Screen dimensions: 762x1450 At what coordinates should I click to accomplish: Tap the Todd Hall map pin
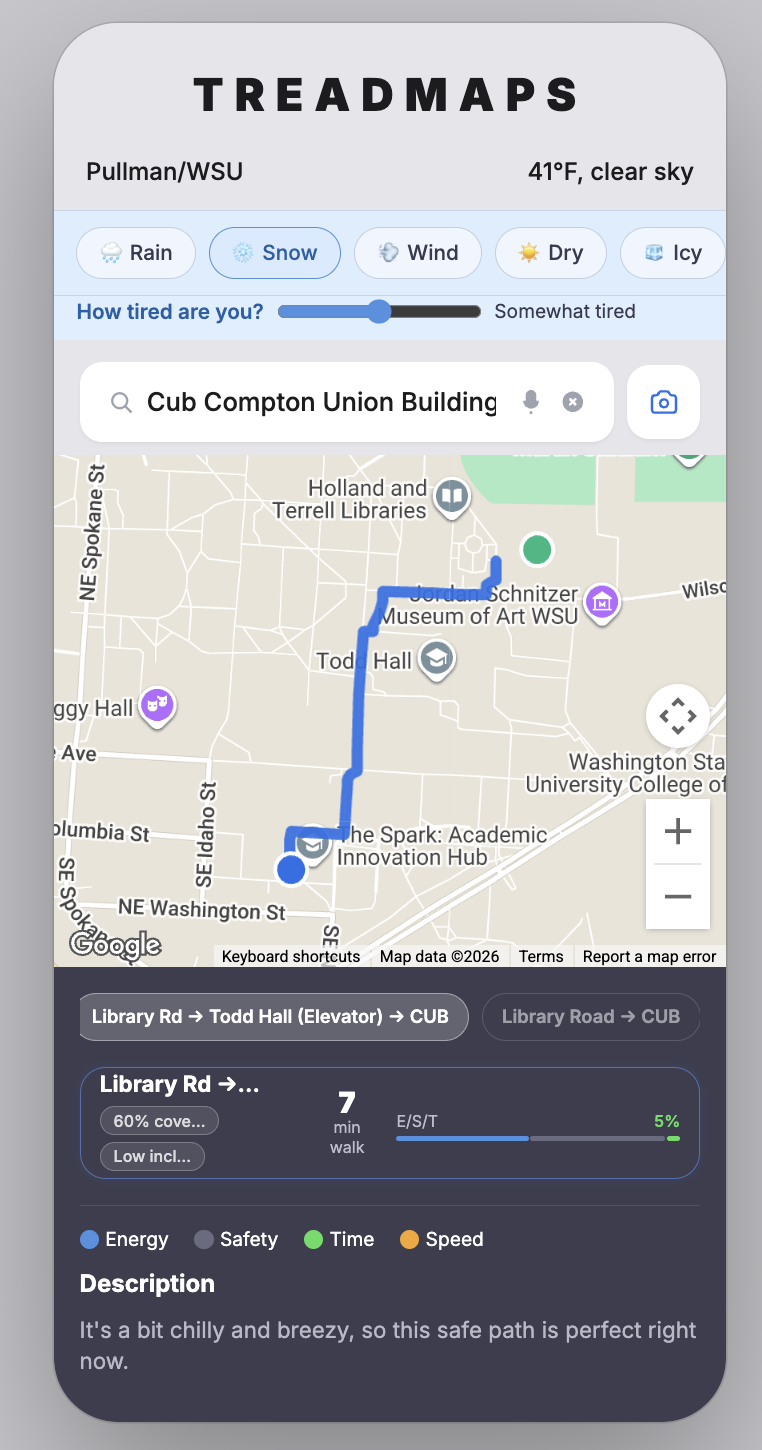437,658
